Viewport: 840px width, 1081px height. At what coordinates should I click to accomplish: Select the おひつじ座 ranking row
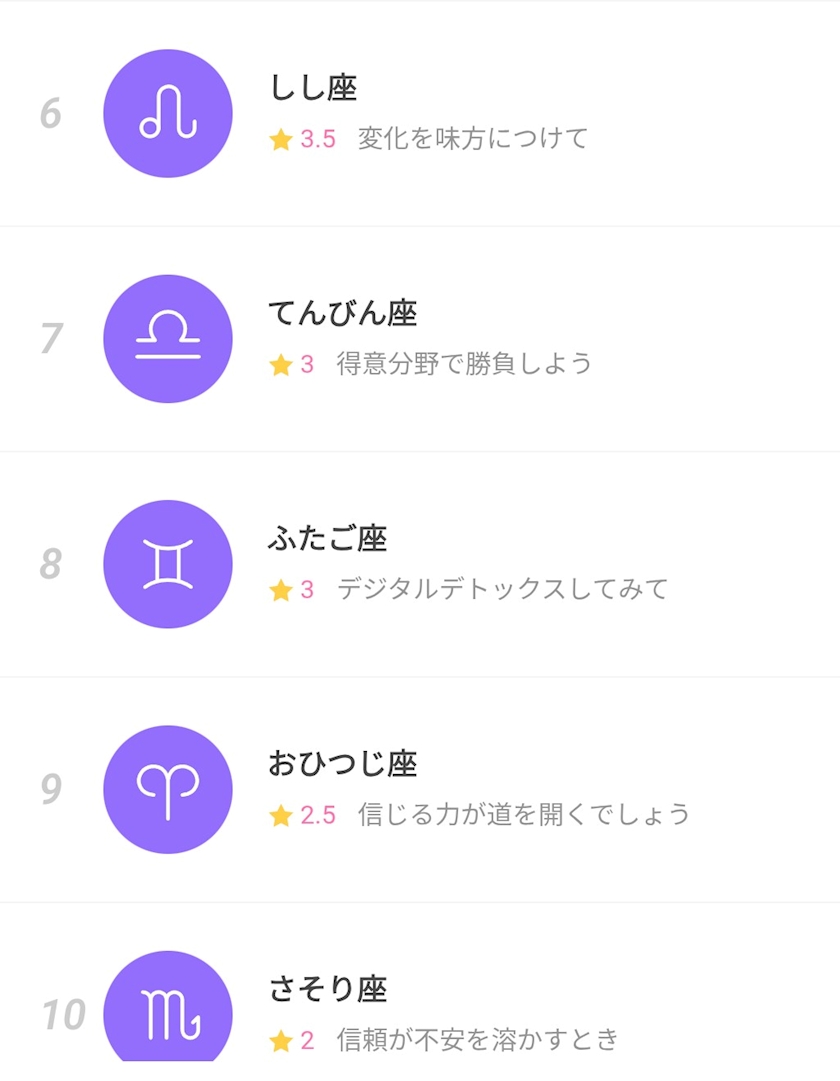click(420, 790)
